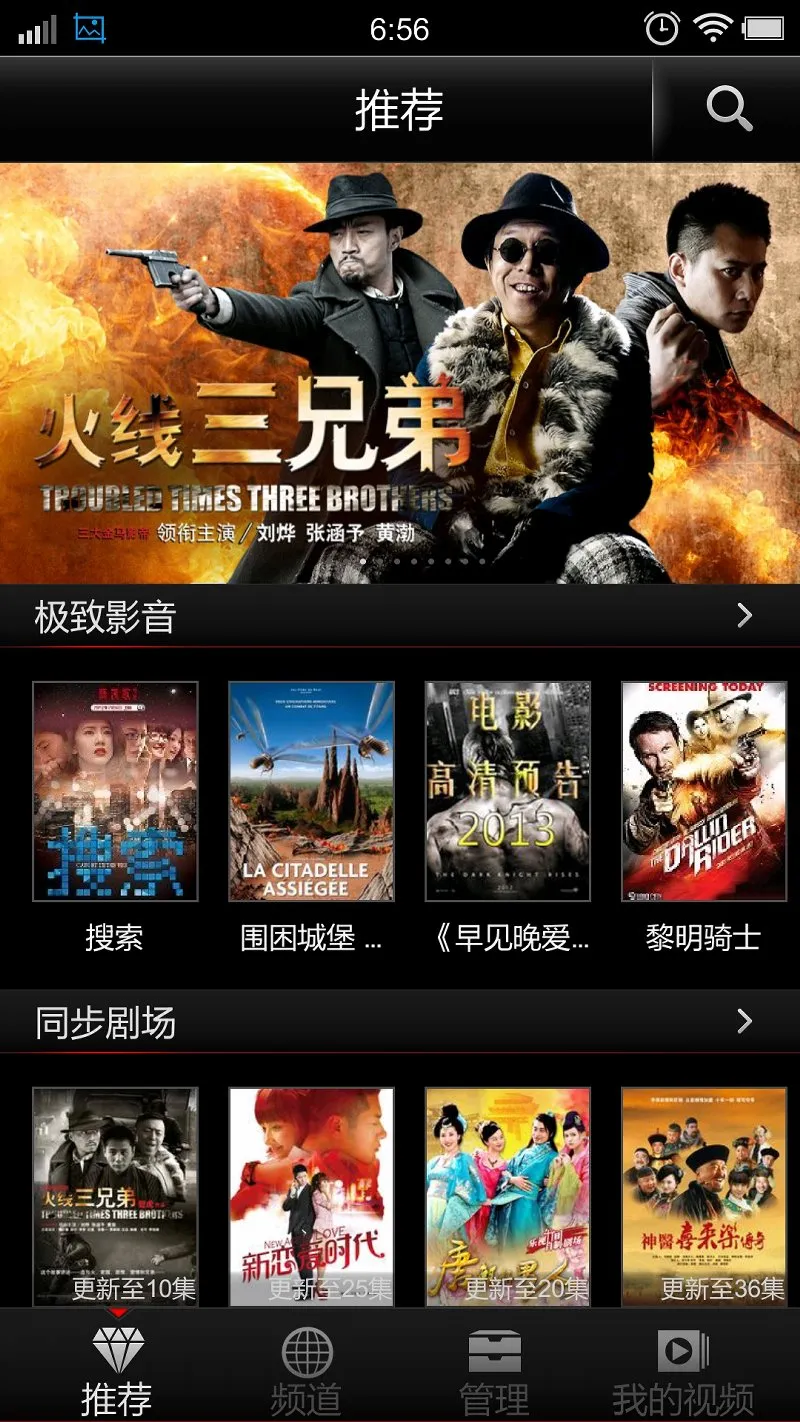Expand the 同步剧场 section arrow

(744, 1021)
